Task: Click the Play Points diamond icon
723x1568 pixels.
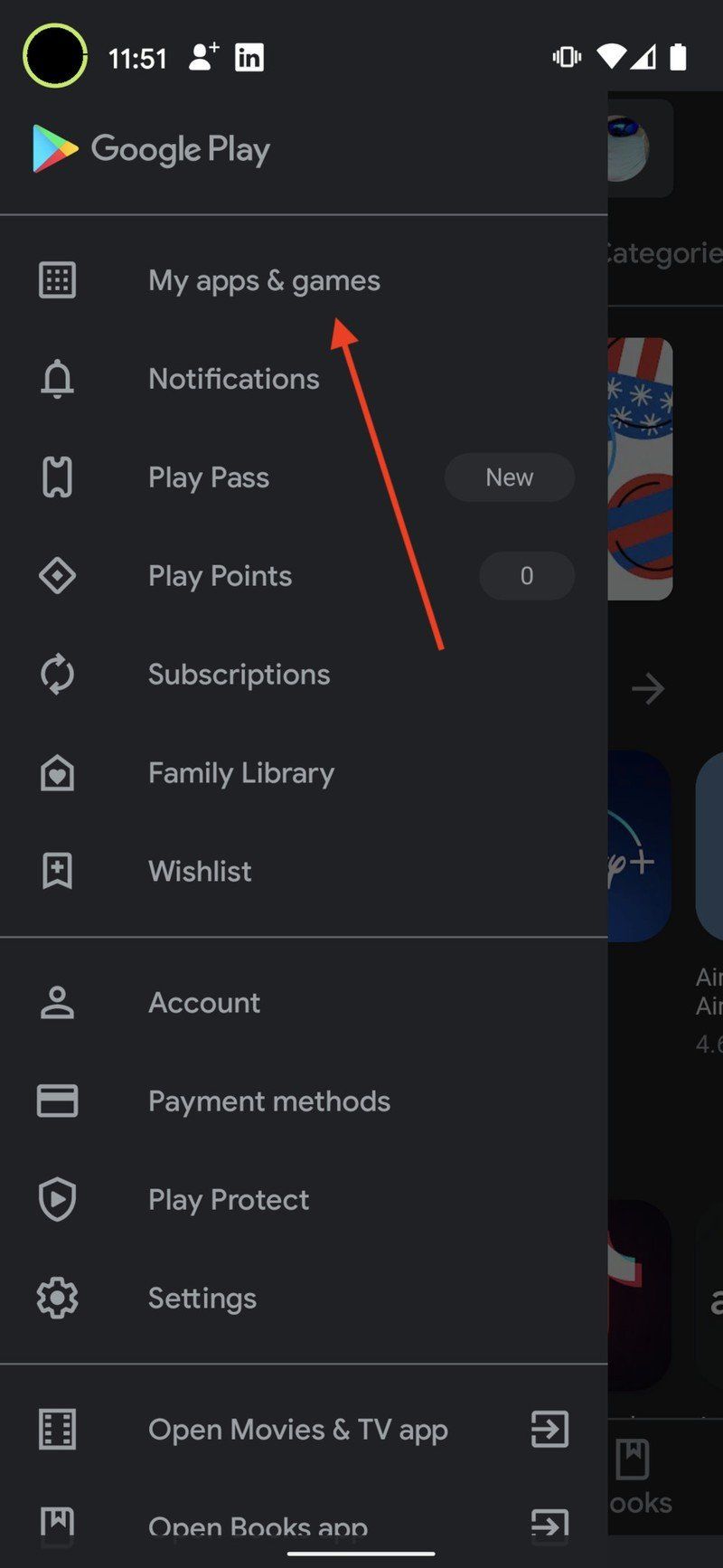Action: [56, 575]
